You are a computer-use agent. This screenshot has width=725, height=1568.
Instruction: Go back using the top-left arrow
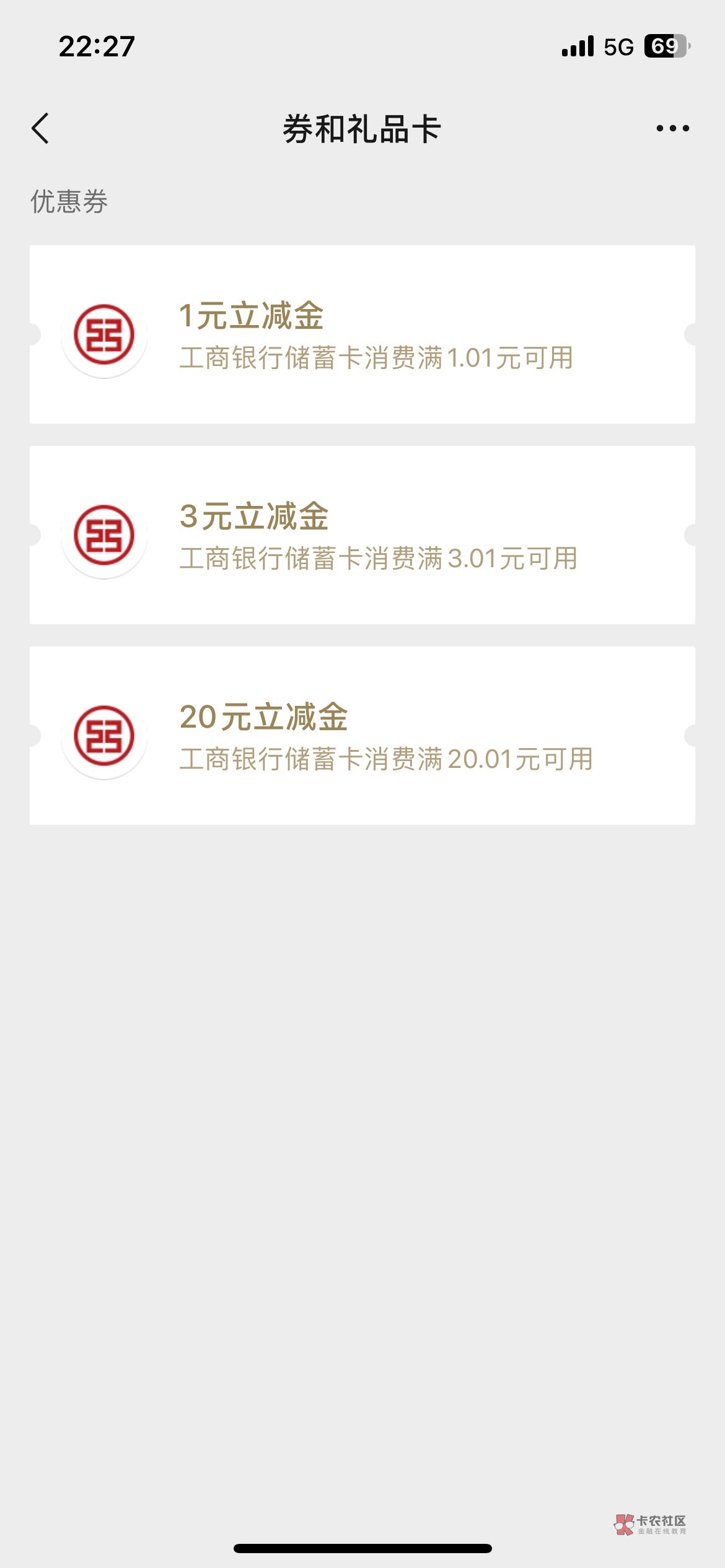tap(40, 129)
